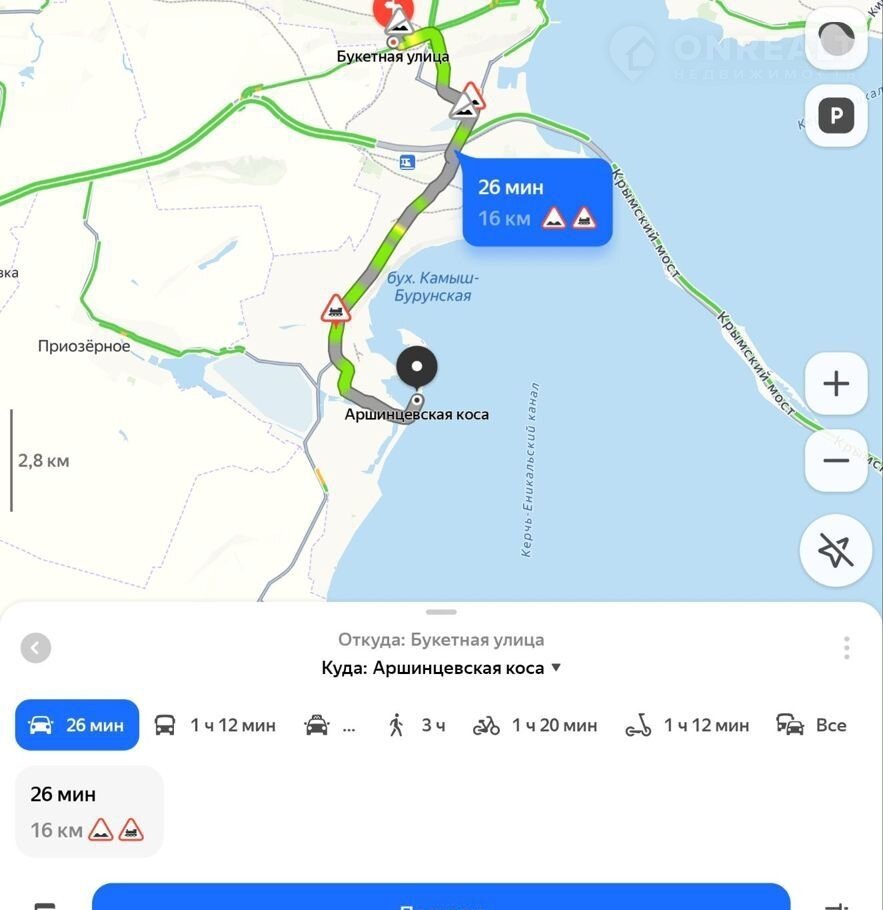
Task: Select the car tab showing 26 мин
Action: pos(77,725)
